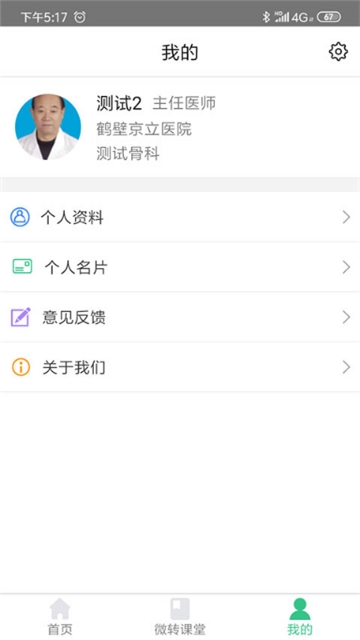Open the settings gear icon
Image resolution: width=360 pixels, height=640 pixels.
(x=338, y=52)
